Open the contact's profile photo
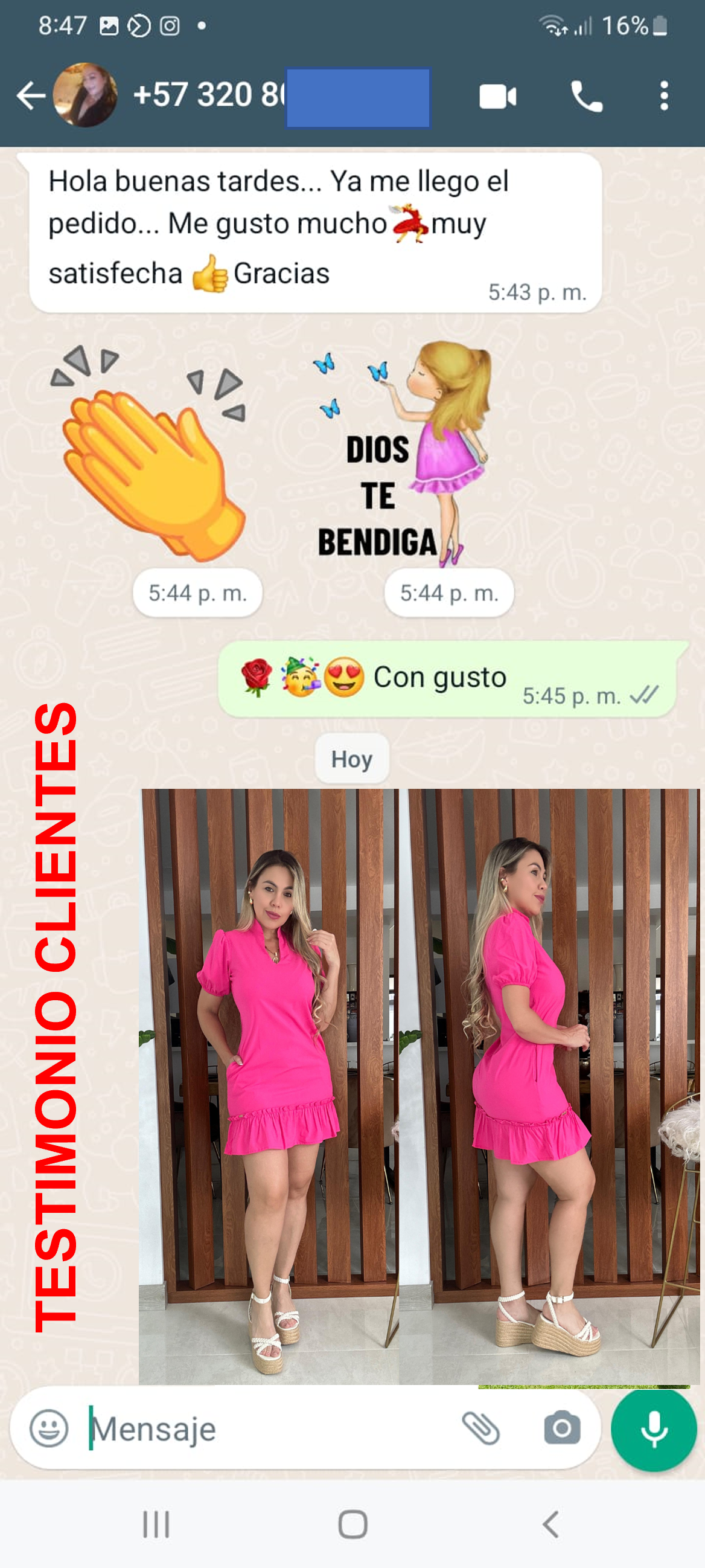 click(x=86, y=95)
